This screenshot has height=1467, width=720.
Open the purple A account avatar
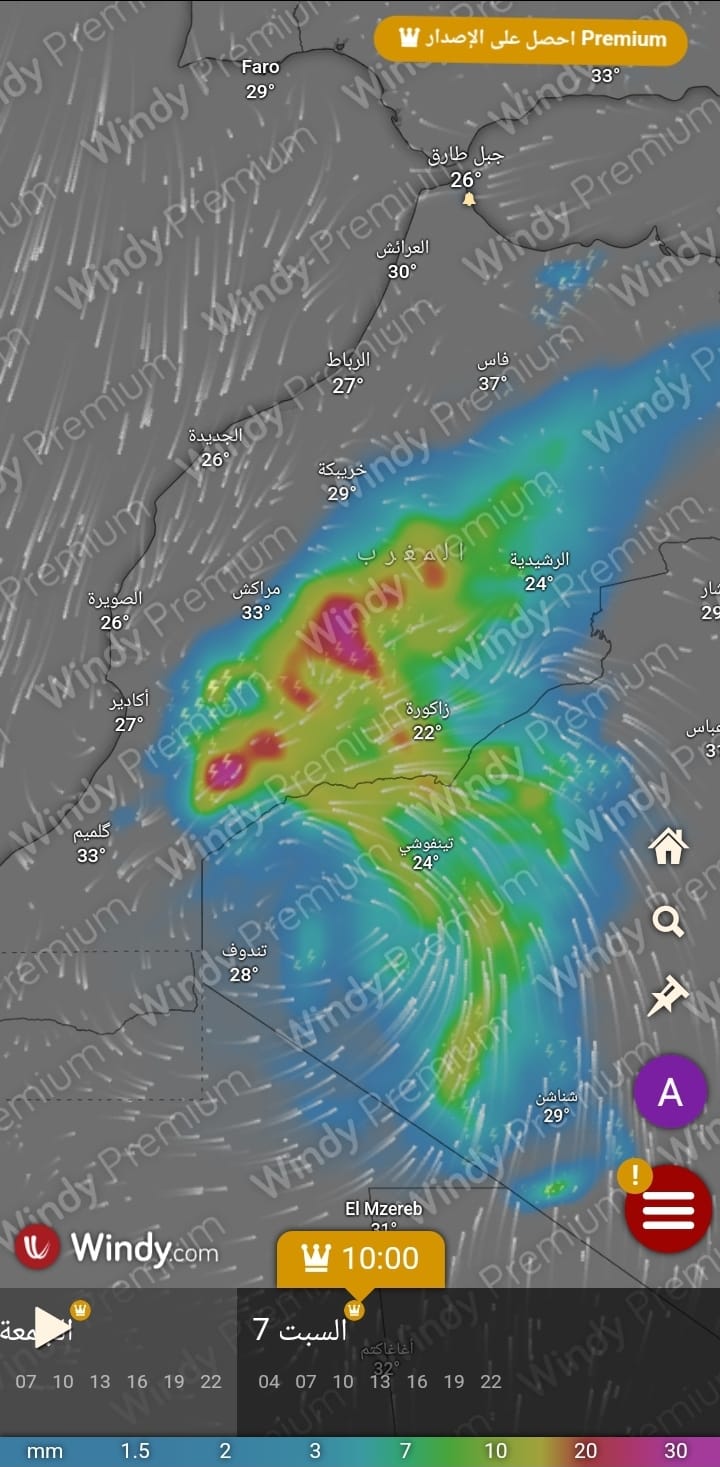click(670, 1092)
